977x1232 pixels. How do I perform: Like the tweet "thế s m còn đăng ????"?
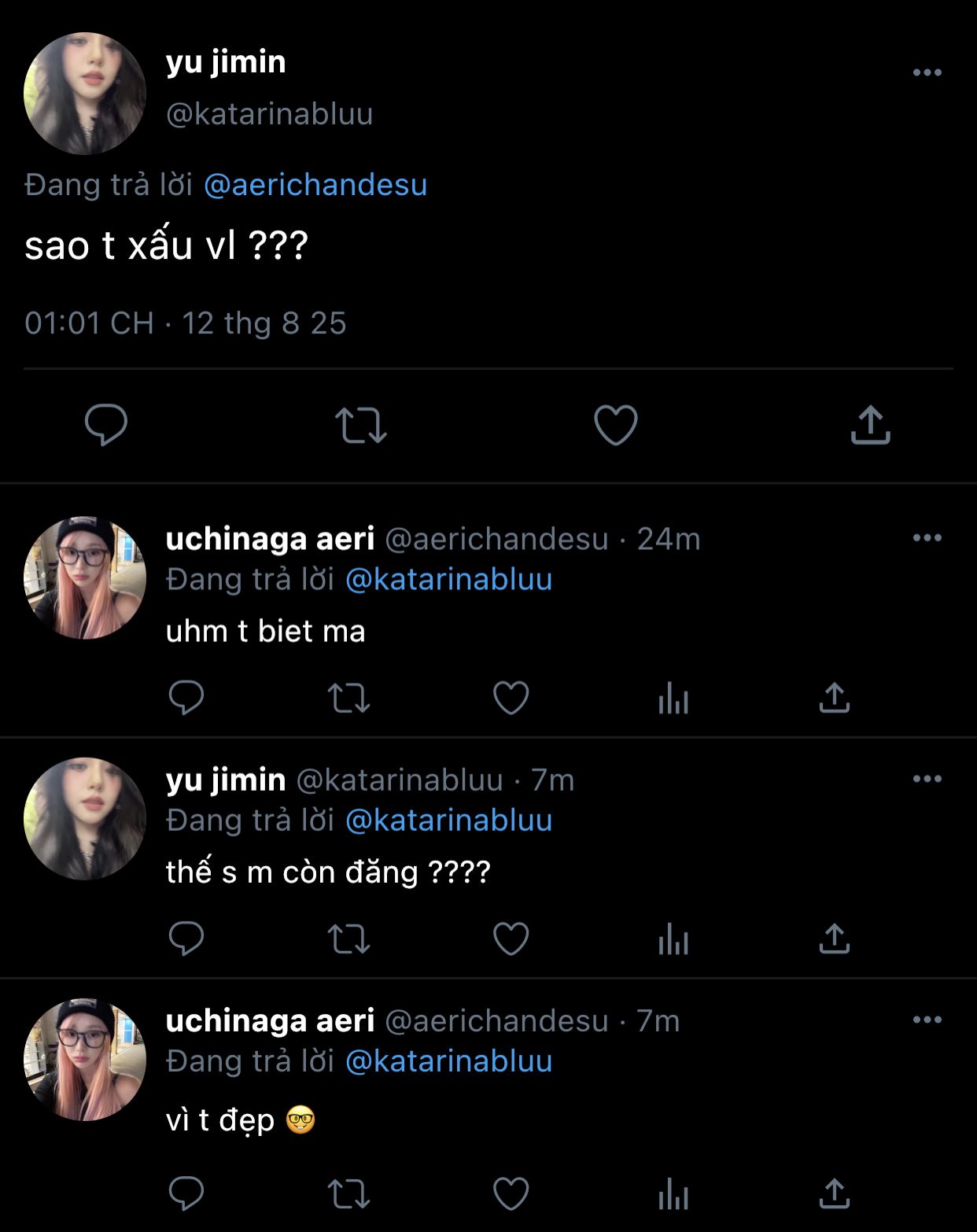511,939
